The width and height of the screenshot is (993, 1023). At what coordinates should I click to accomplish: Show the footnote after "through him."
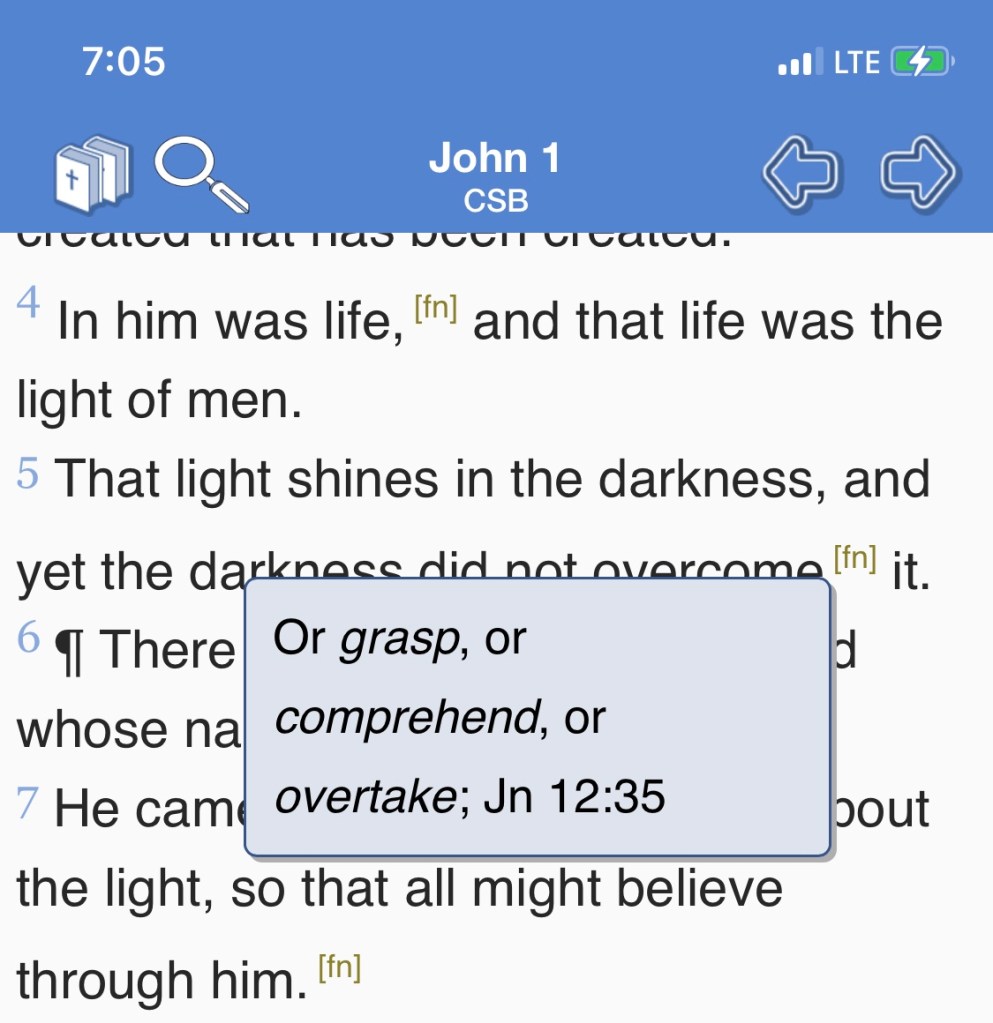coord(338,967)
